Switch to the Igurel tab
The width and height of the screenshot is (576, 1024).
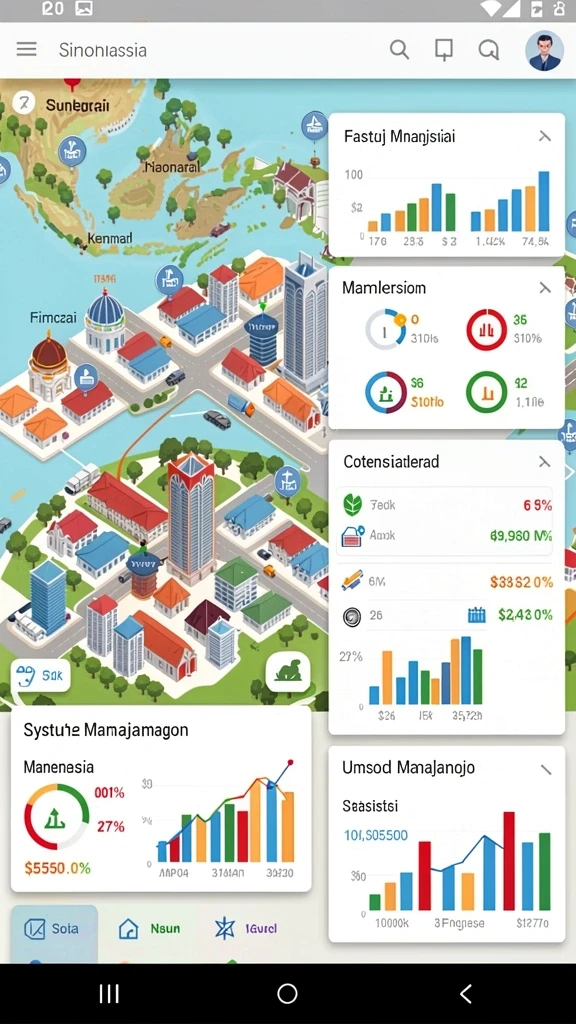point(247,929)
